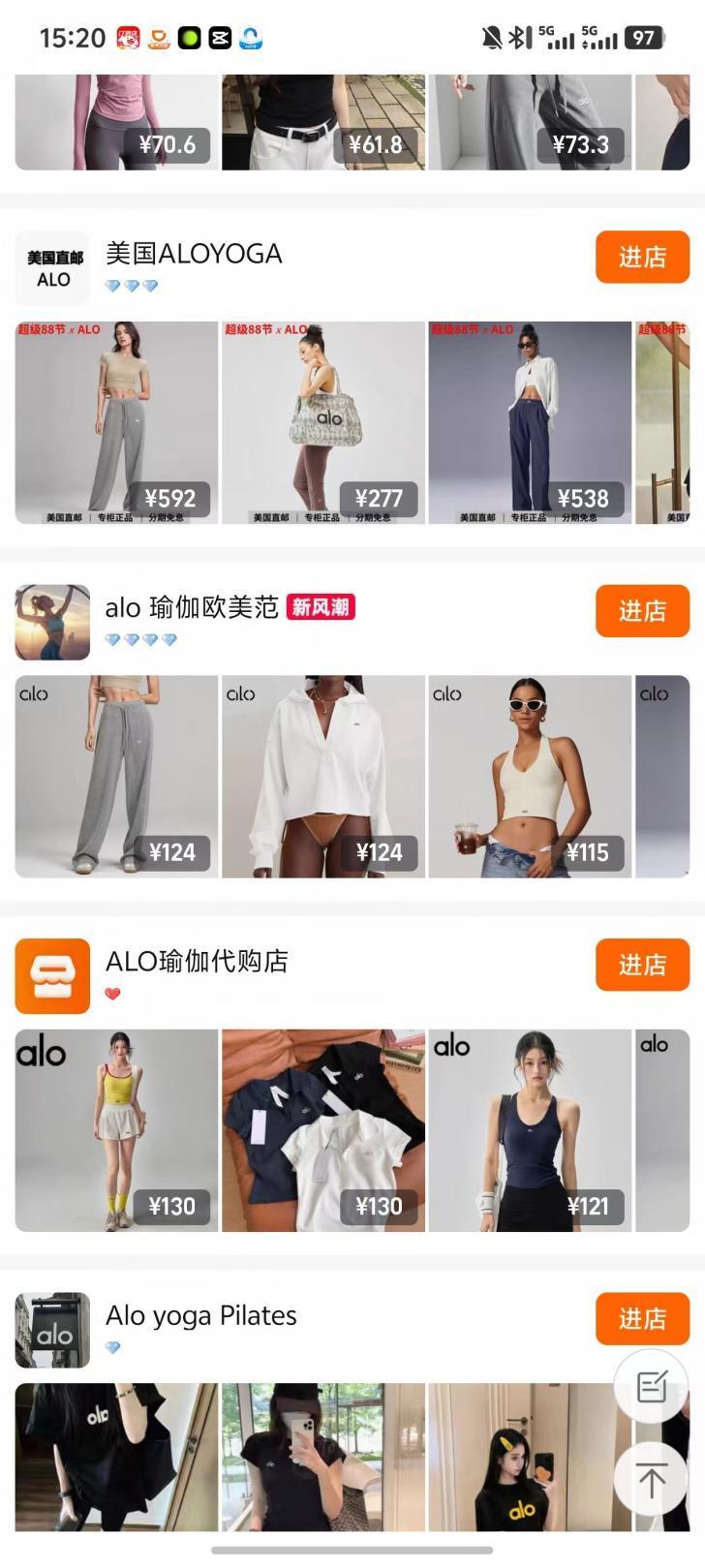Enter the alo 瑜伽欧美范 store
Viewport: 705px width, 1568px height.
click(x=641, y=610)
